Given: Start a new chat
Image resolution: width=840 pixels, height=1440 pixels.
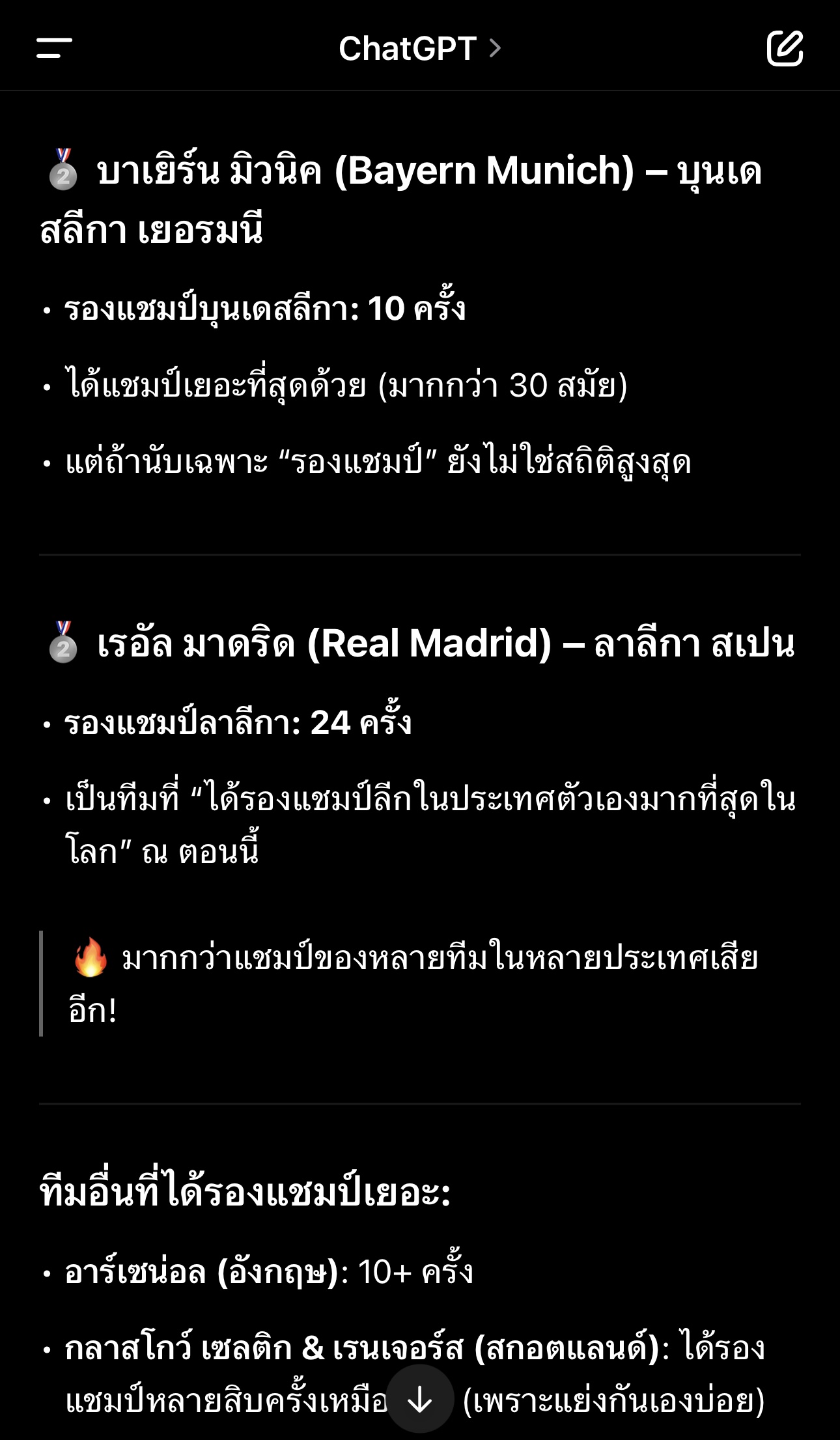Looking at the screenshot, I should click(785, 48).
